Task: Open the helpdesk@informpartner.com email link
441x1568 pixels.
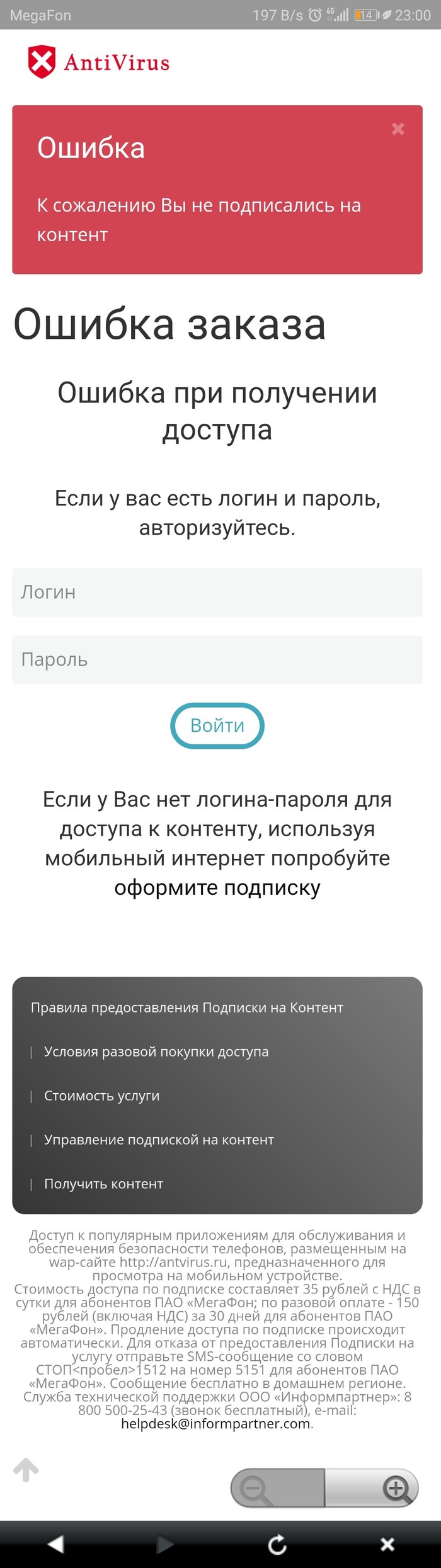Action: coord(215,1424)
